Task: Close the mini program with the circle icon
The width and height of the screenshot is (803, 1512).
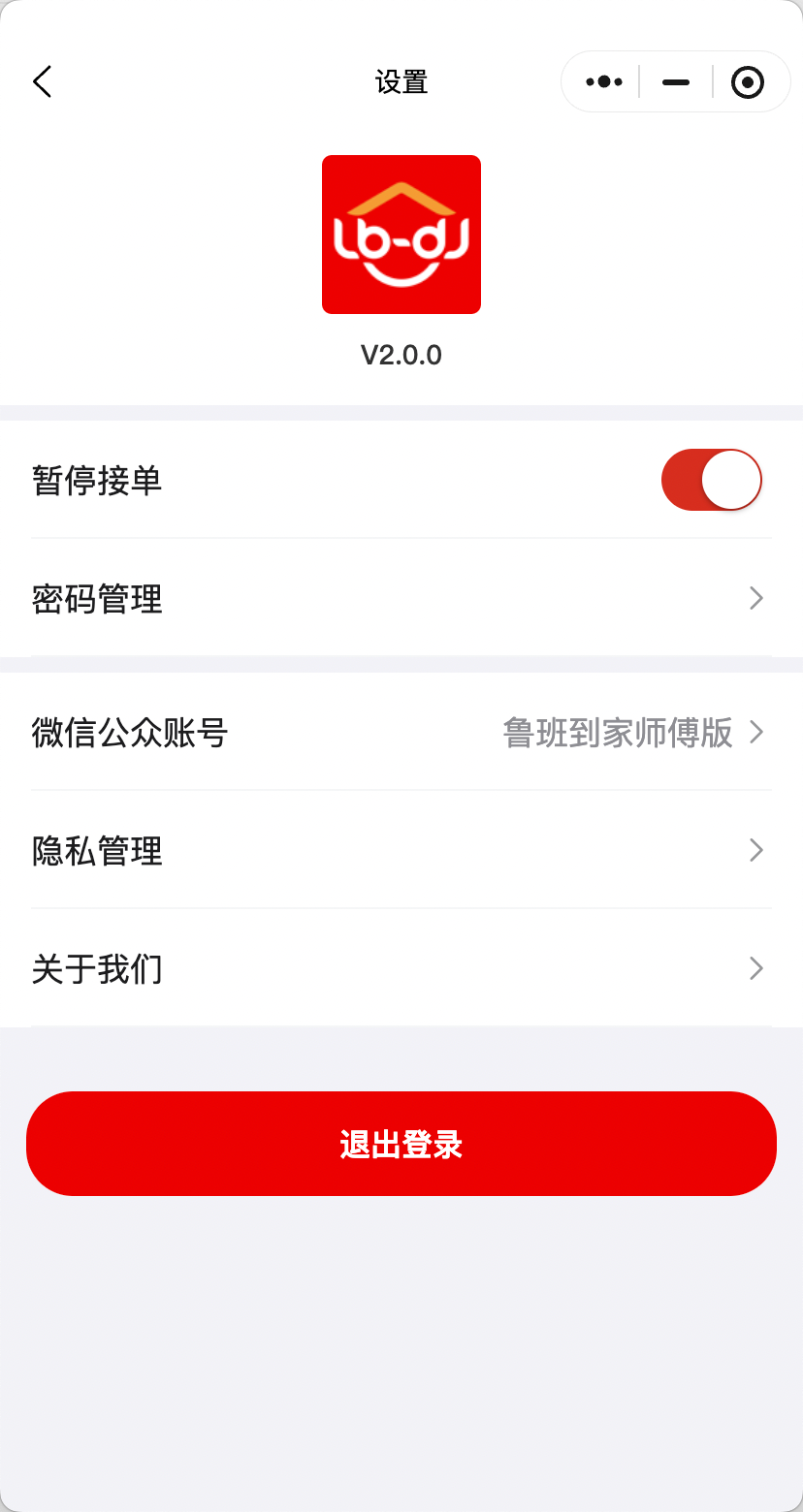Action: 747,82
